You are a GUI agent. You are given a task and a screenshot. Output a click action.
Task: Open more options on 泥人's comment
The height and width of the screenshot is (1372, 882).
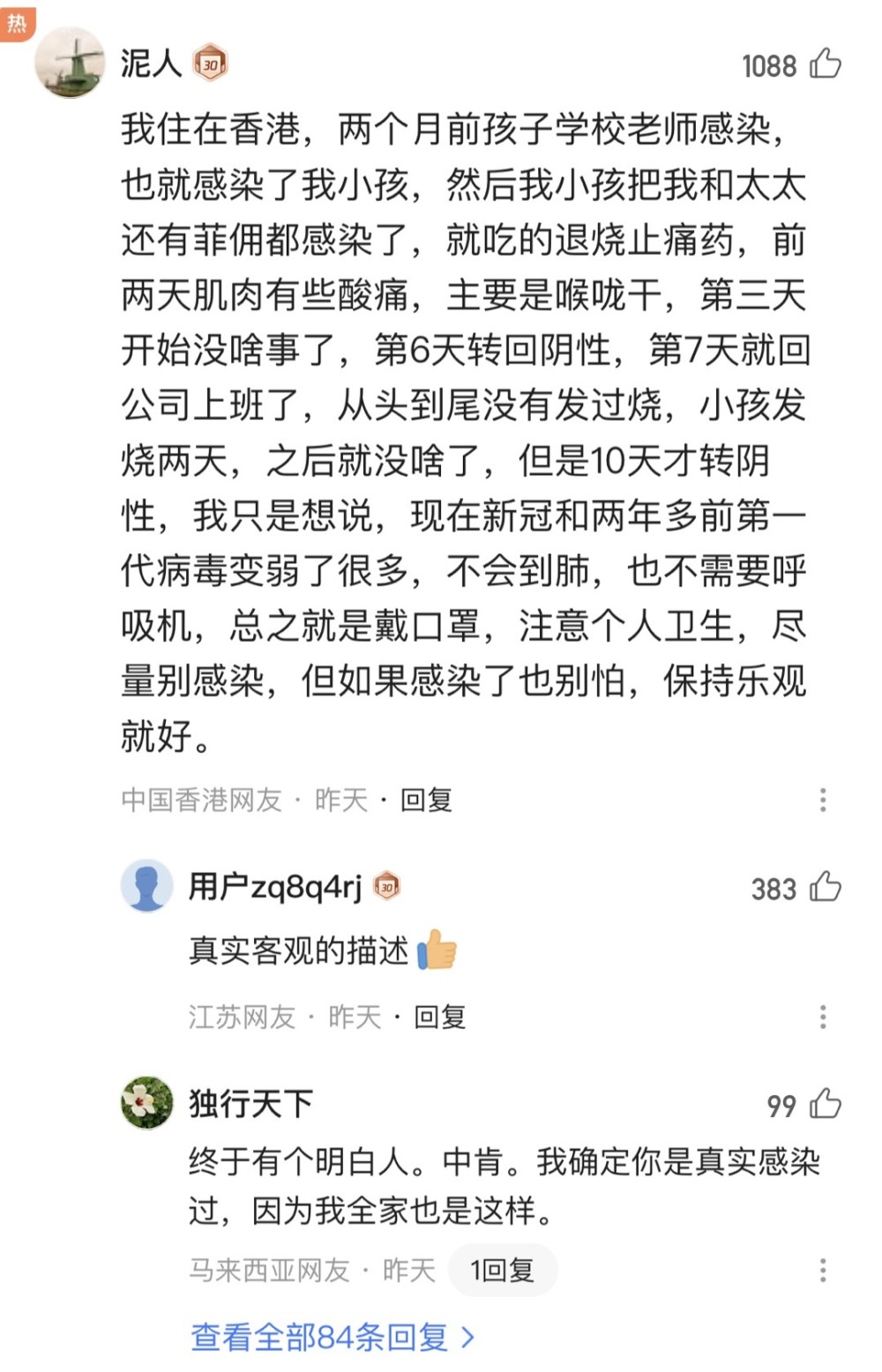823,800
